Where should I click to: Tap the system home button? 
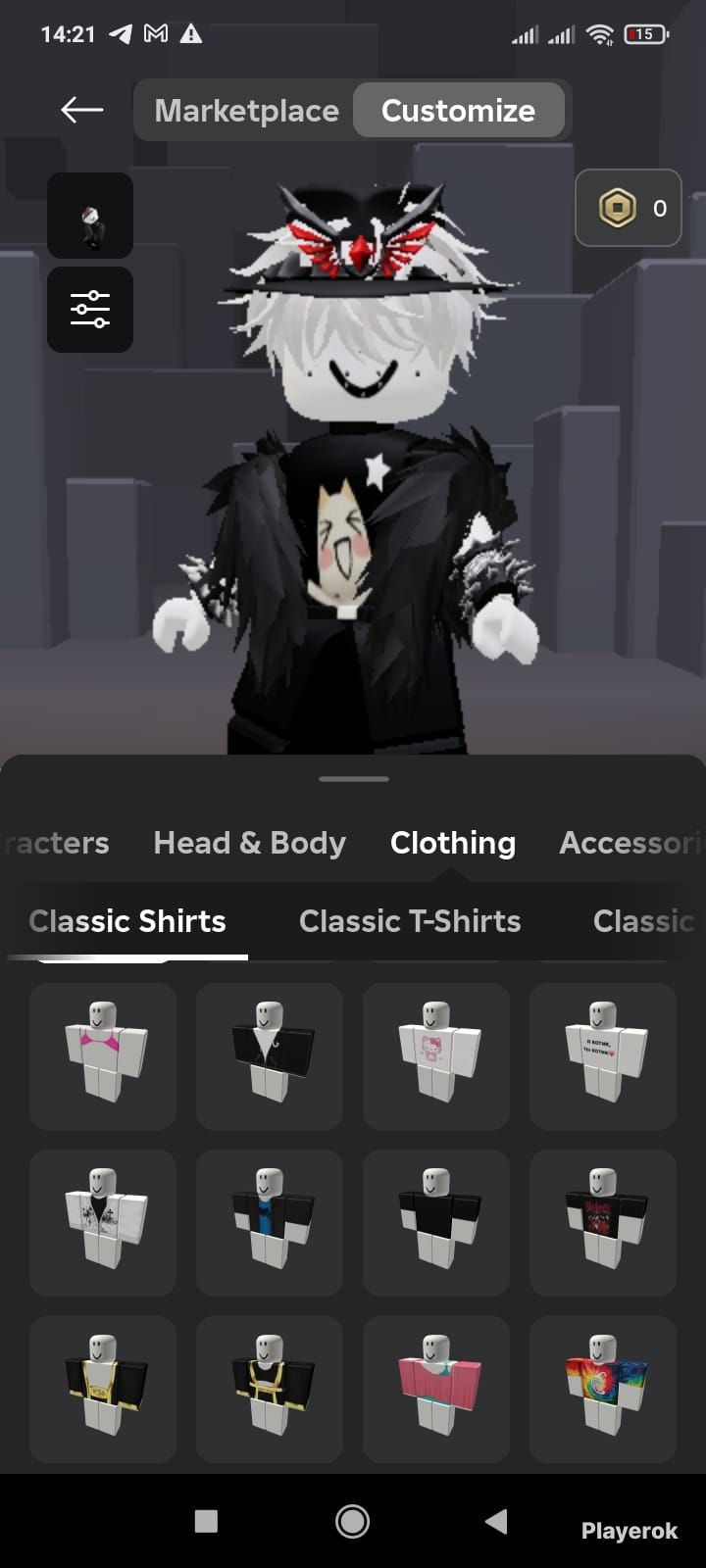[x=352, y=1521]
